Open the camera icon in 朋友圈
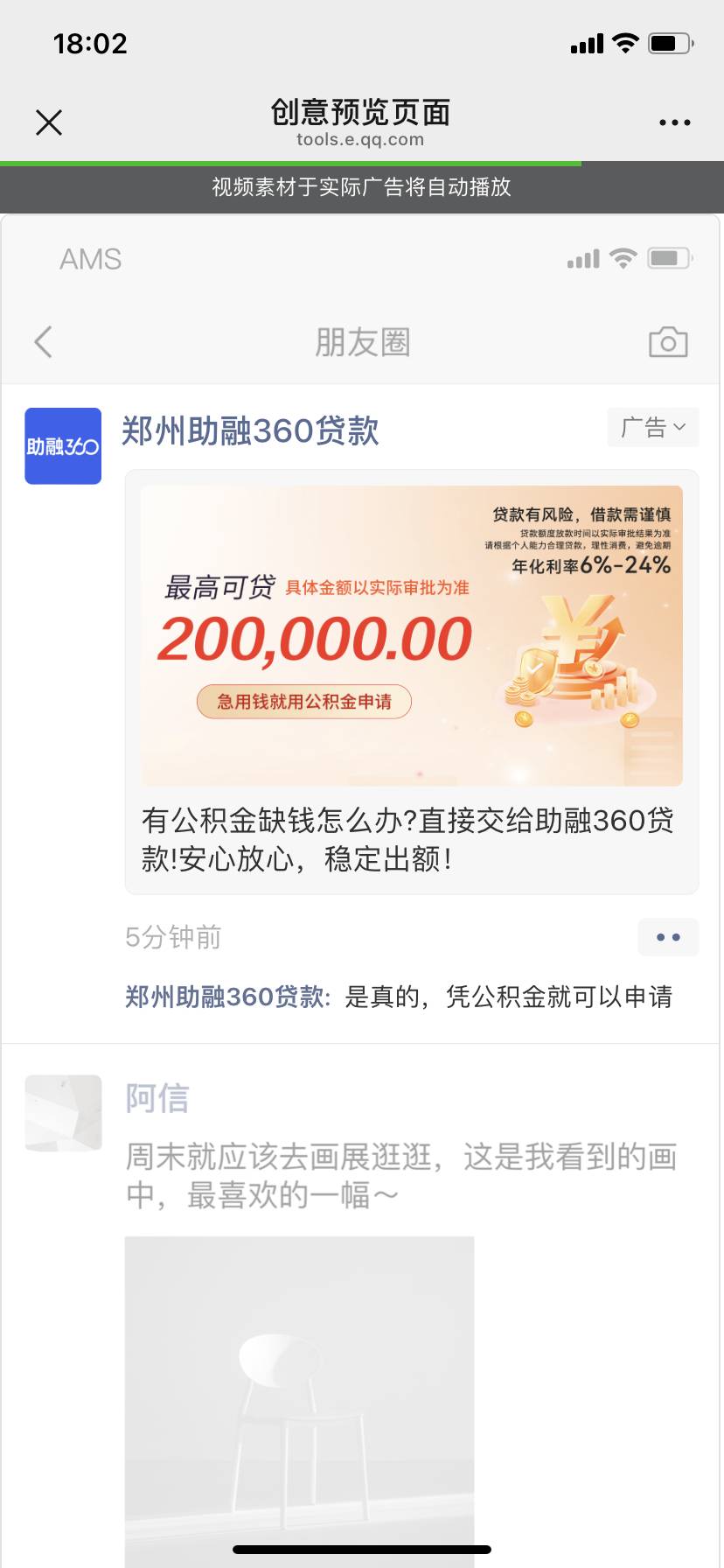724x1568 pixels. coord(668,342)
